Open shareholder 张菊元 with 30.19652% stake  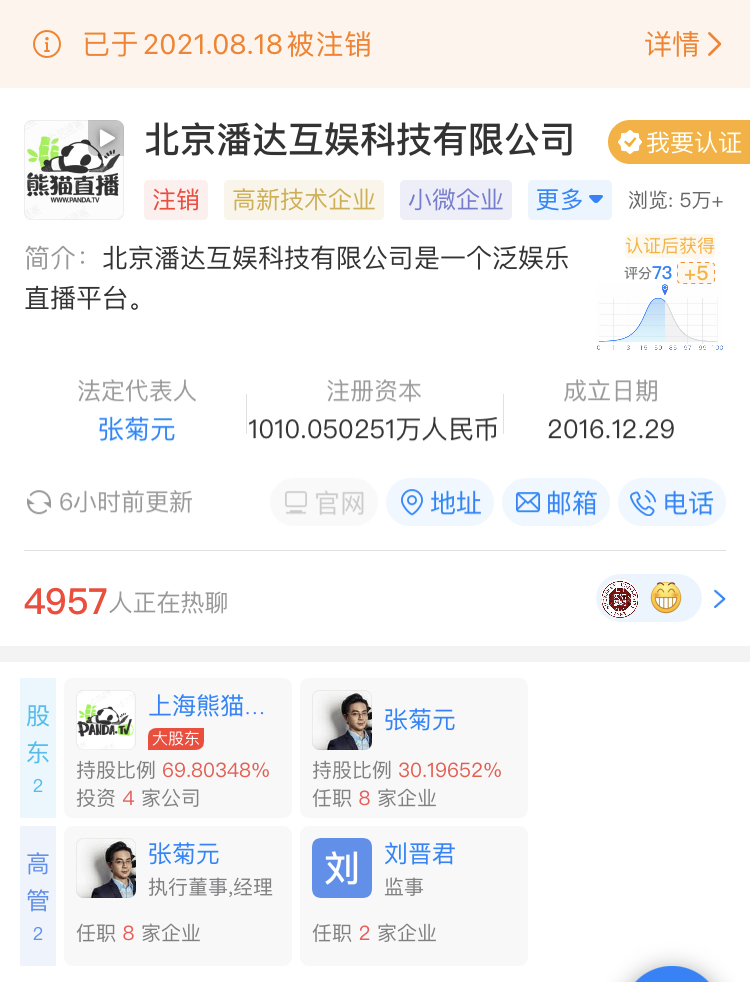(x=413, y=747)
